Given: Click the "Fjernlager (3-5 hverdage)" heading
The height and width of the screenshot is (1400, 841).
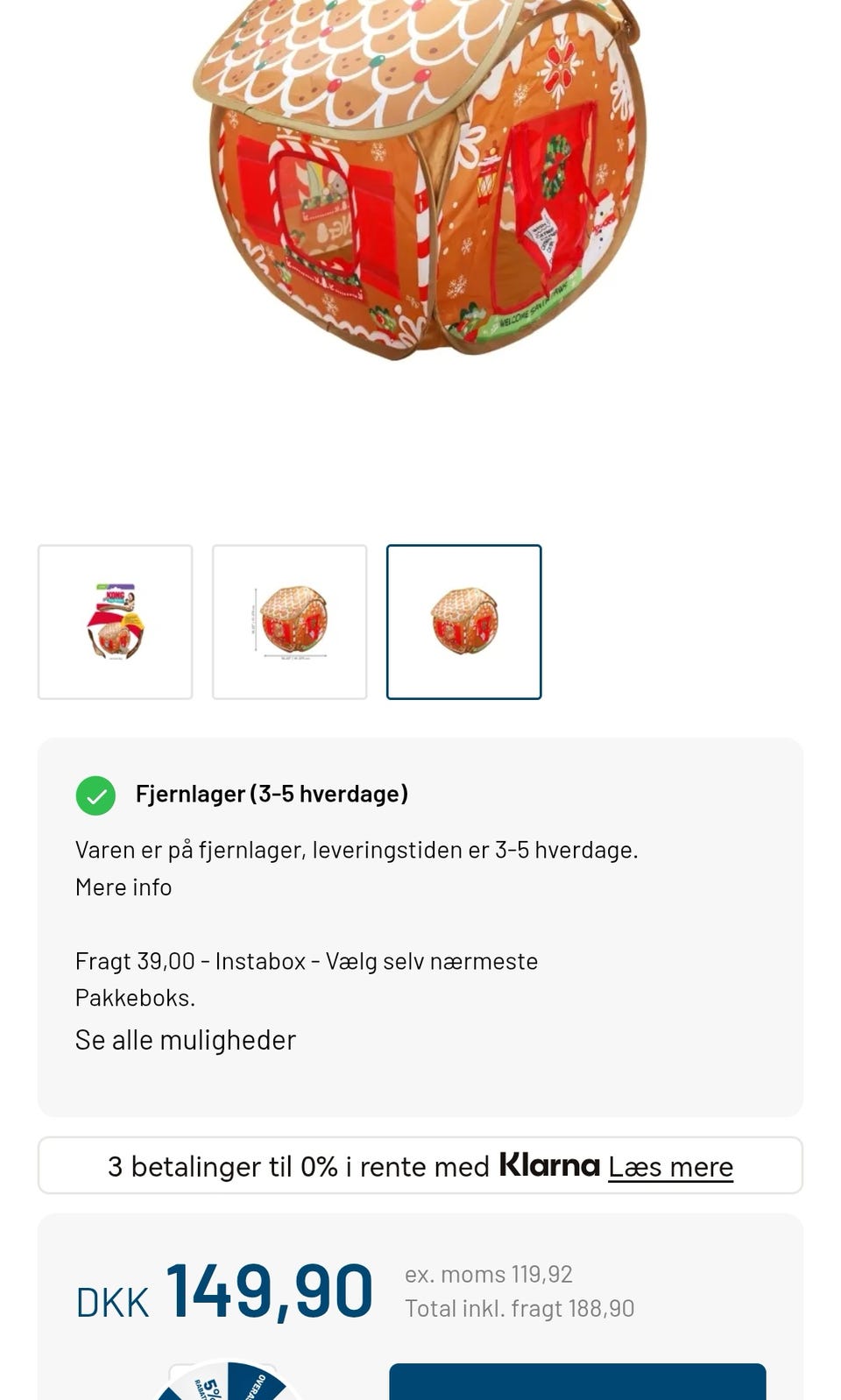Looking at the screenshot, I should point(270,795).
